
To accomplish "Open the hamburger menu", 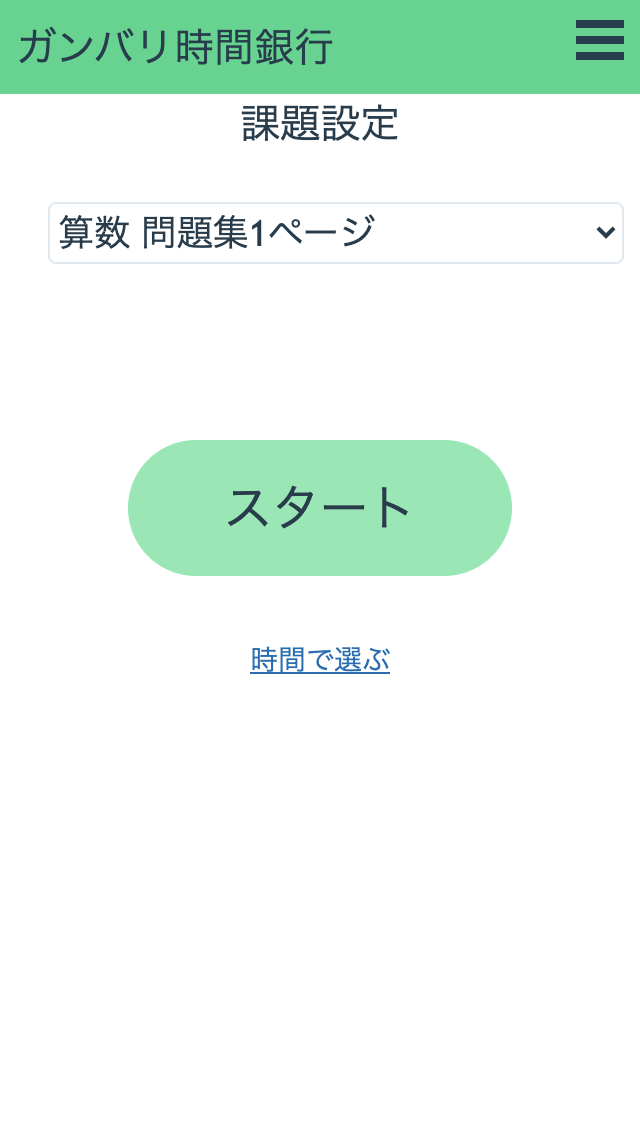I will (599, 40).
